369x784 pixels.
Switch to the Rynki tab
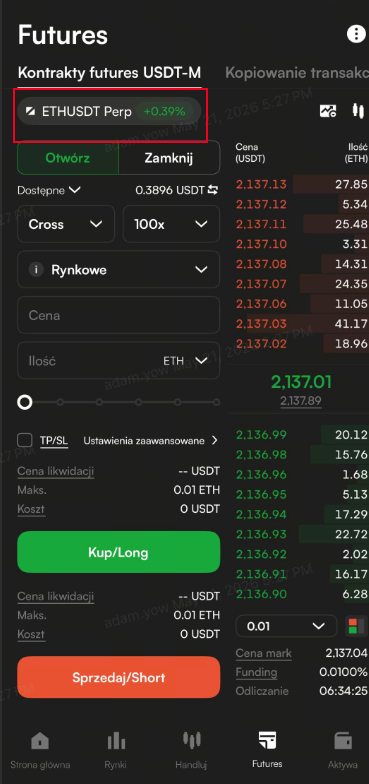coord(116,750)
